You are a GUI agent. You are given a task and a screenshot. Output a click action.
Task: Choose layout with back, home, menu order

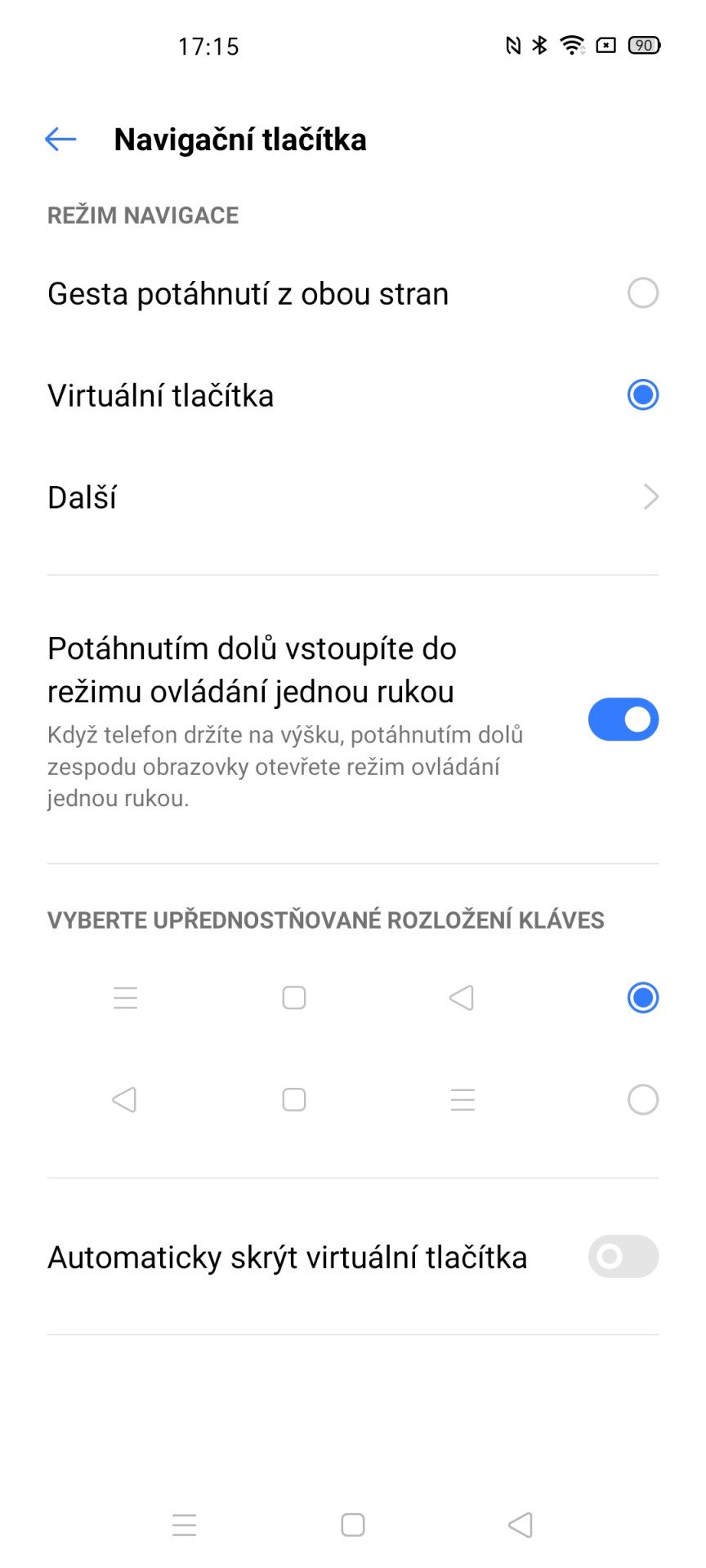[642, 1100]
